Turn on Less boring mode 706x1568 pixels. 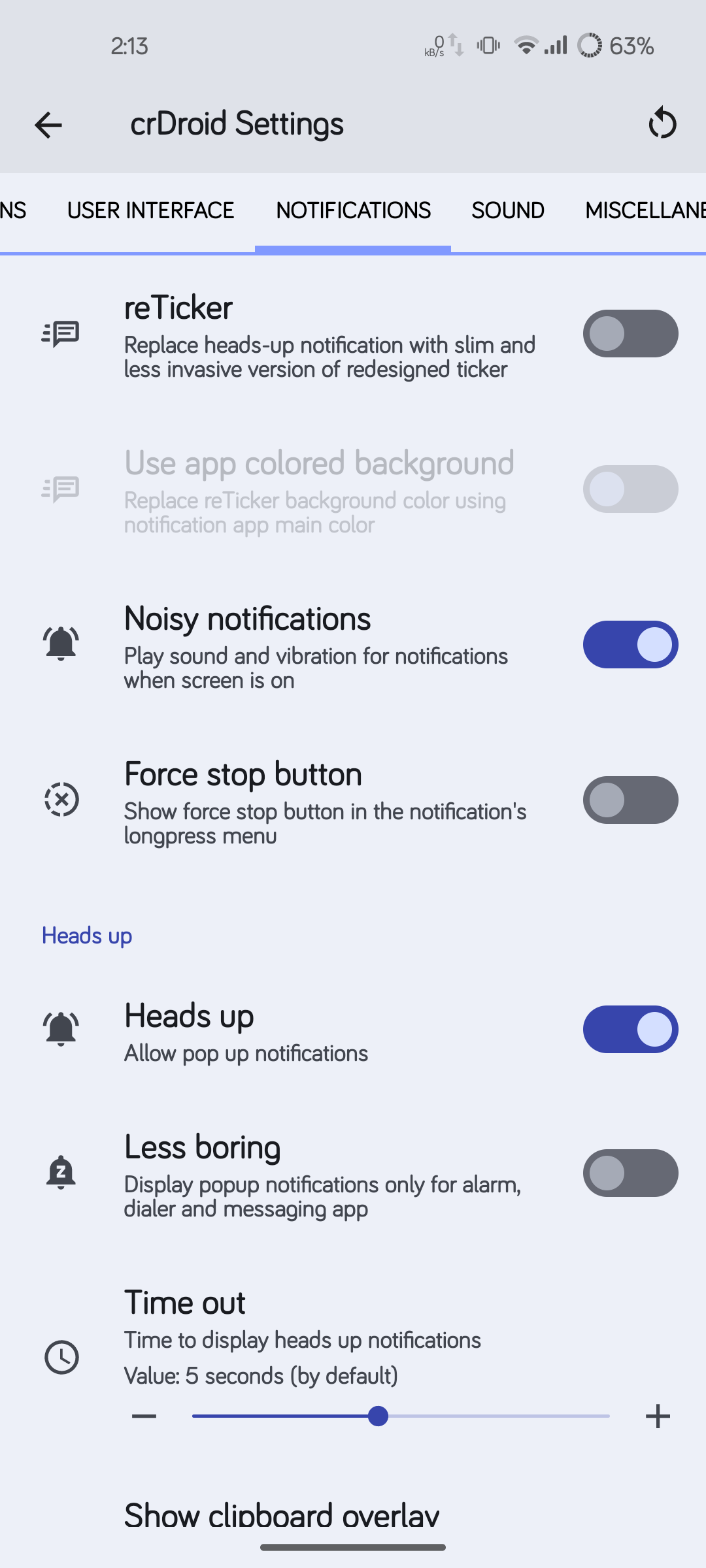(x=630, y=1173)
